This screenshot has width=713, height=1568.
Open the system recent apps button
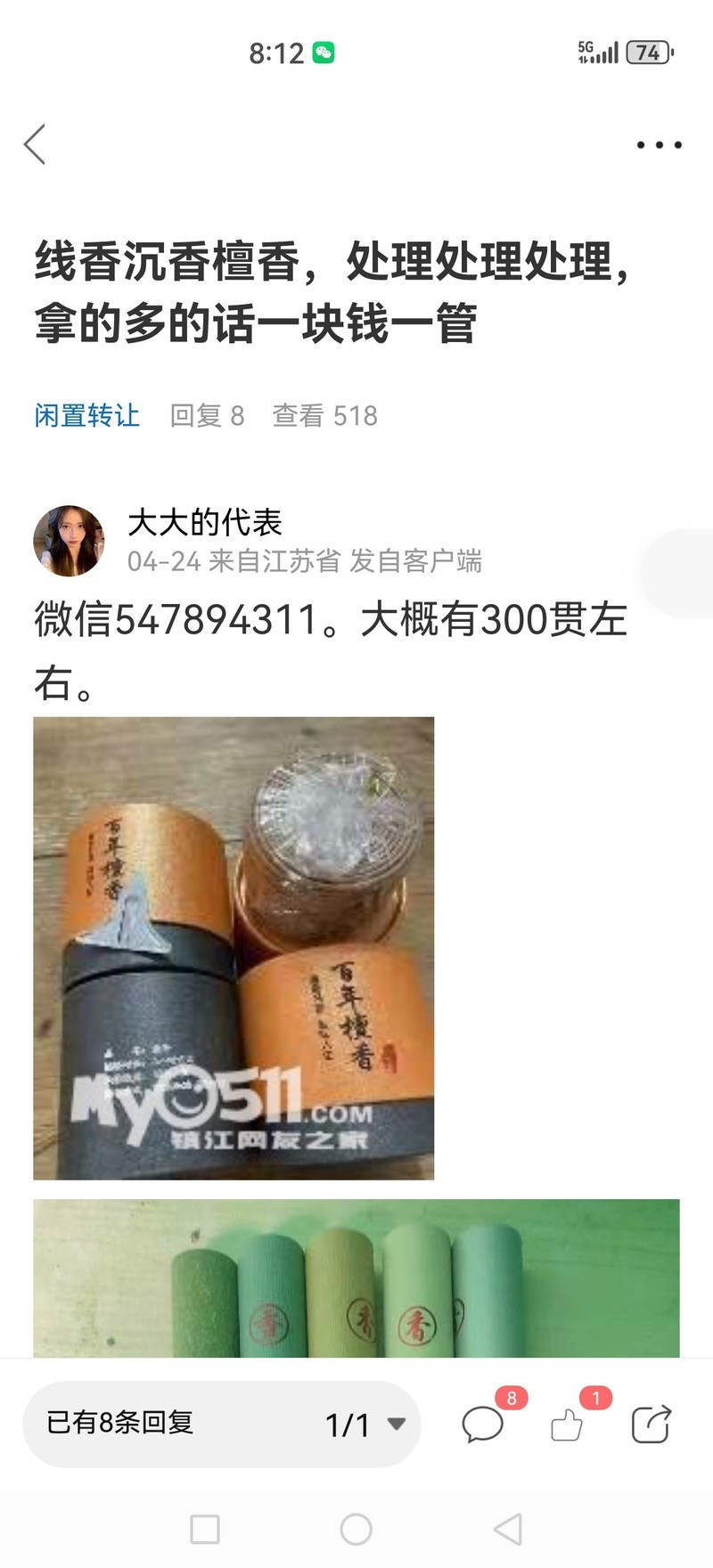(205, 1530)
